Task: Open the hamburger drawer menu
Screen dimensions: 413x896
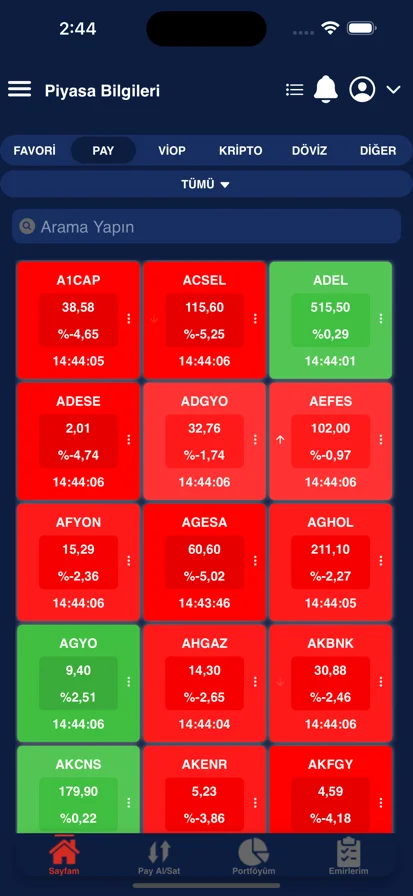Action: pyautogui.click(x=19, y=89)
